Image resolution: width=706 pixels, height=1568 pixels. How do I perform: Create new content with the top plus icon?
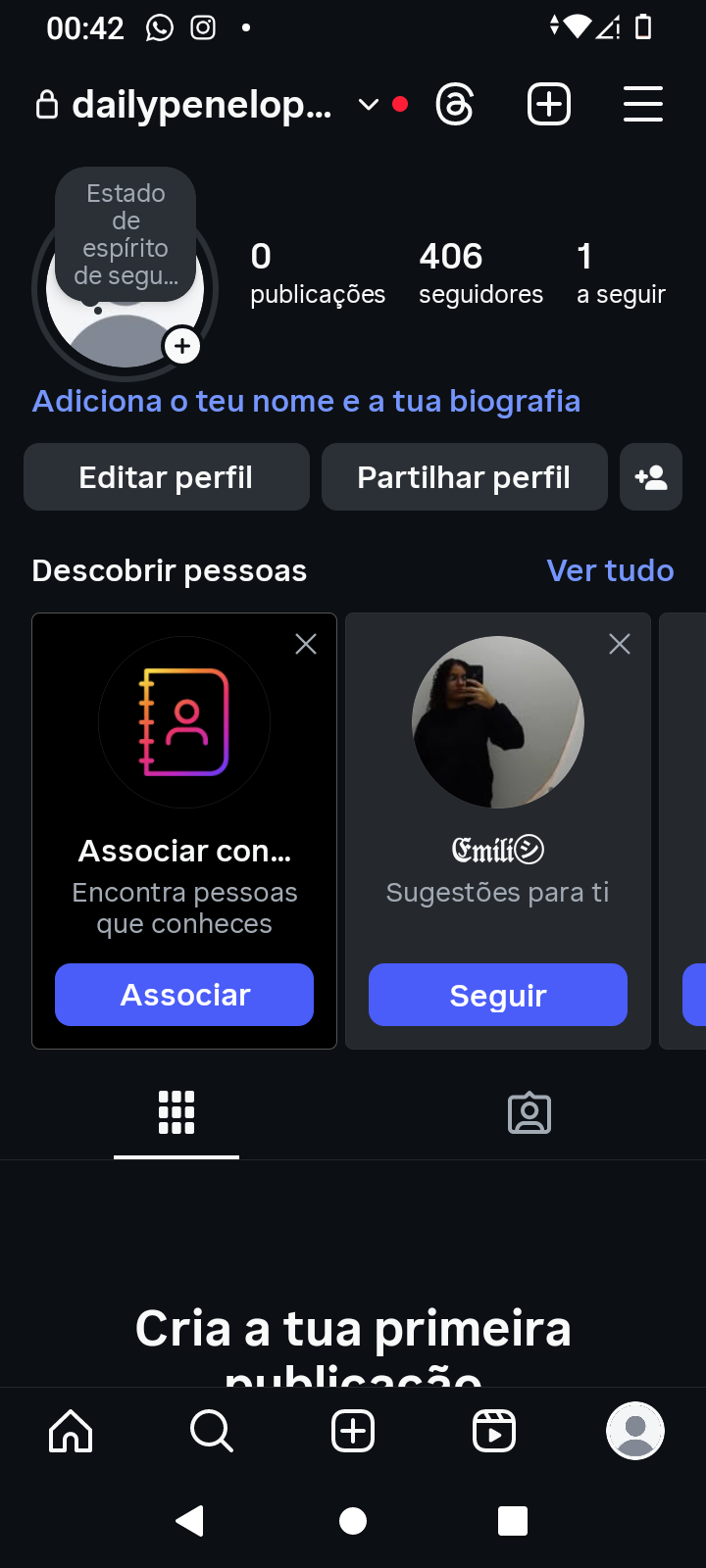click(x=549, y=104)
